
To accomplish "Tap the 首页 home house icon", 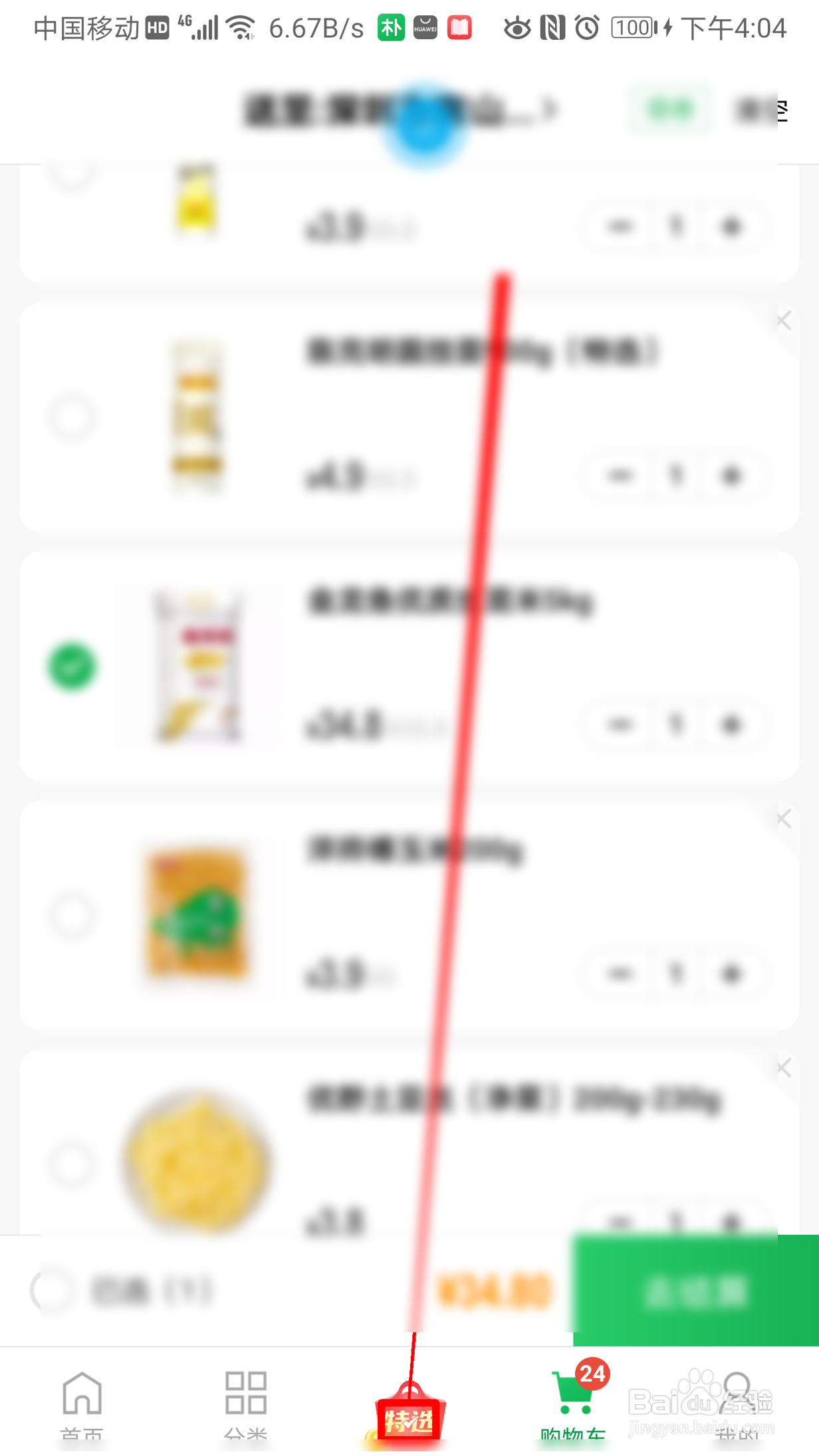I will pos(82,1396).
